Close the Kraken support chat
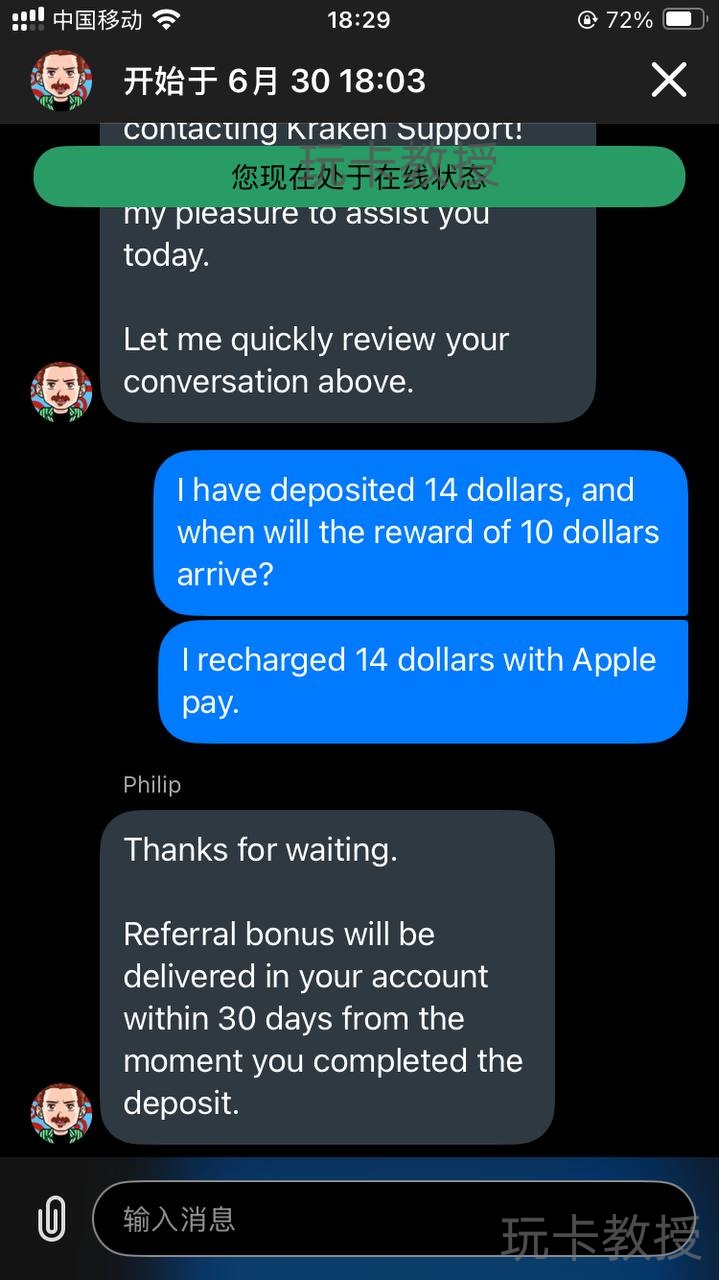The height and width of the screenshot is (1280, 719). pyautogui.click(x=668, y=80)
